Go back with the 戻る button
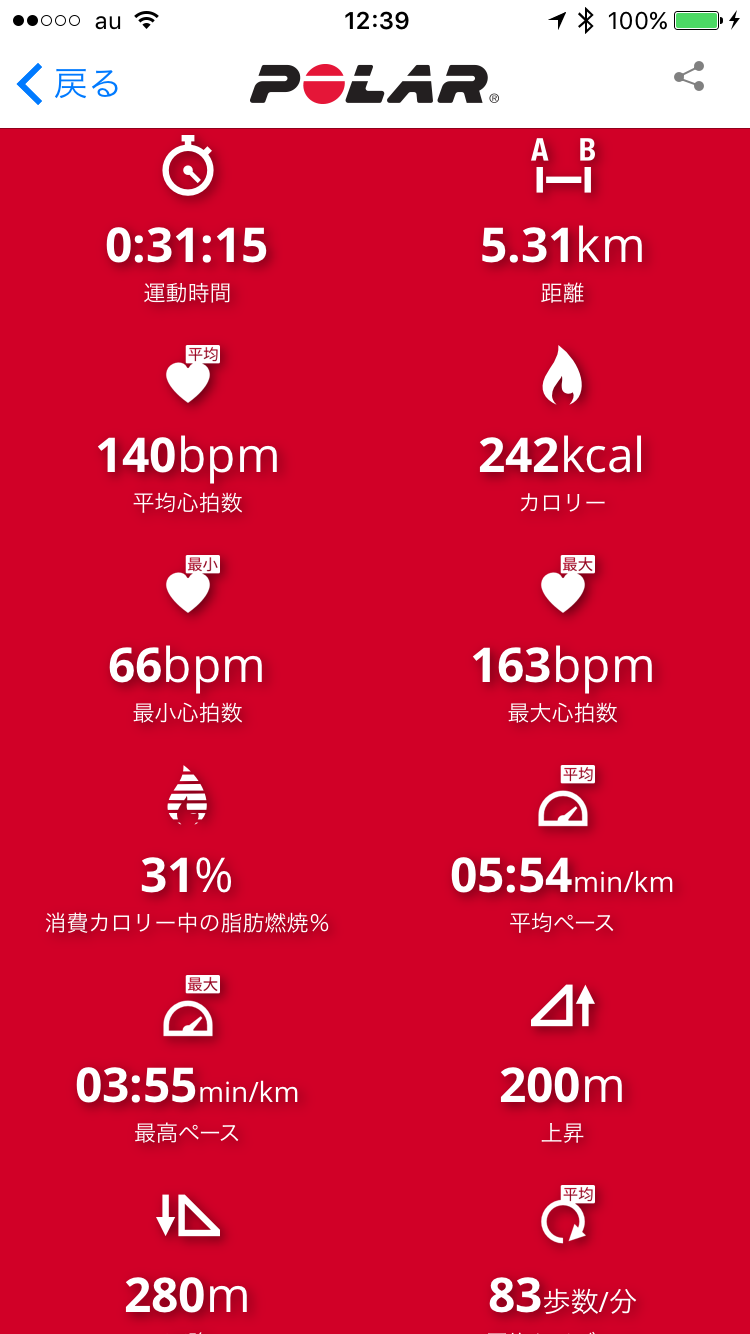750x1334 pixels. [x=68, y=84]
